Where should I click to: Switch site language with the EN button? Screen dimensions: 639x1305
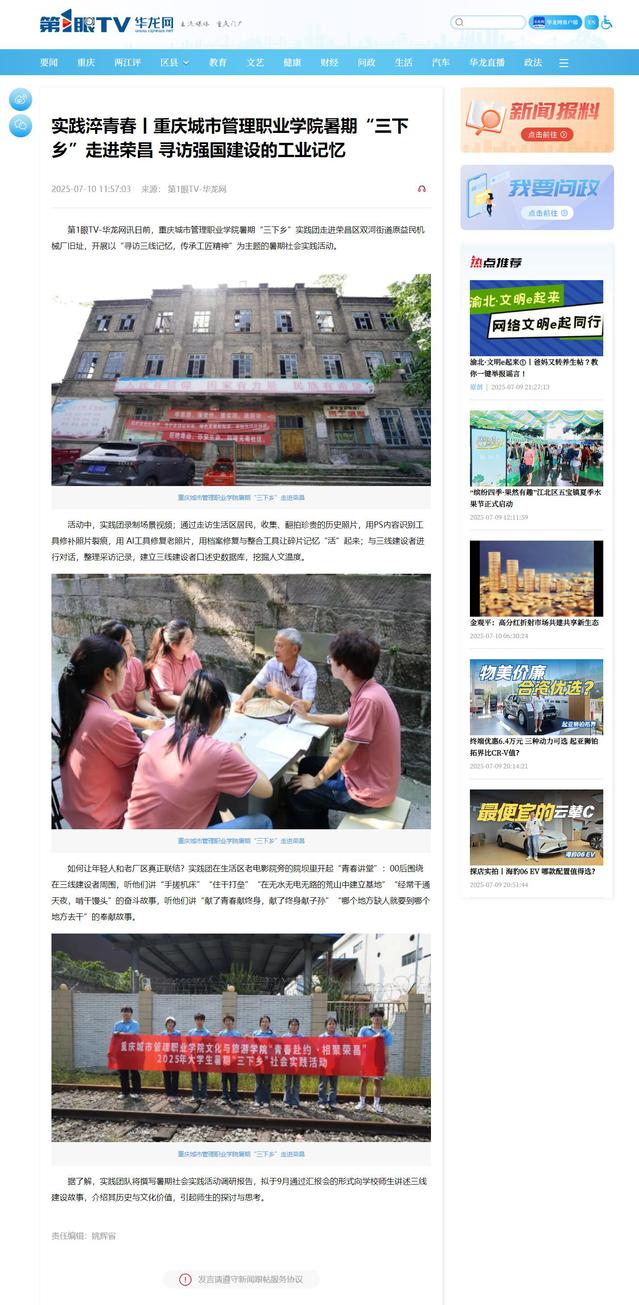tap(591, 22)
